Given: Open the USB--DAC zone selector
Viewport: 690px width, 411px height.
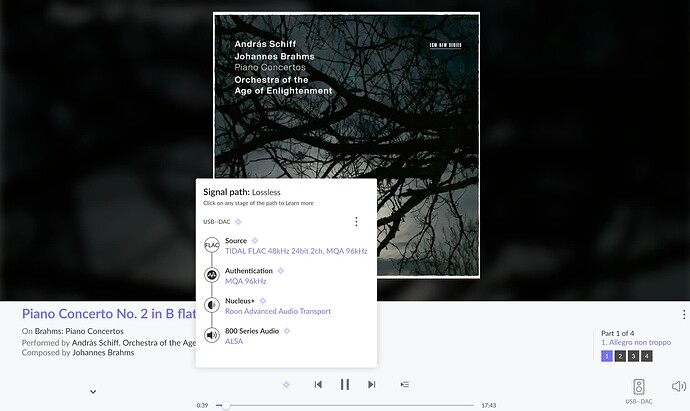Looking at the screenshot, I should [x=638, y=388].
